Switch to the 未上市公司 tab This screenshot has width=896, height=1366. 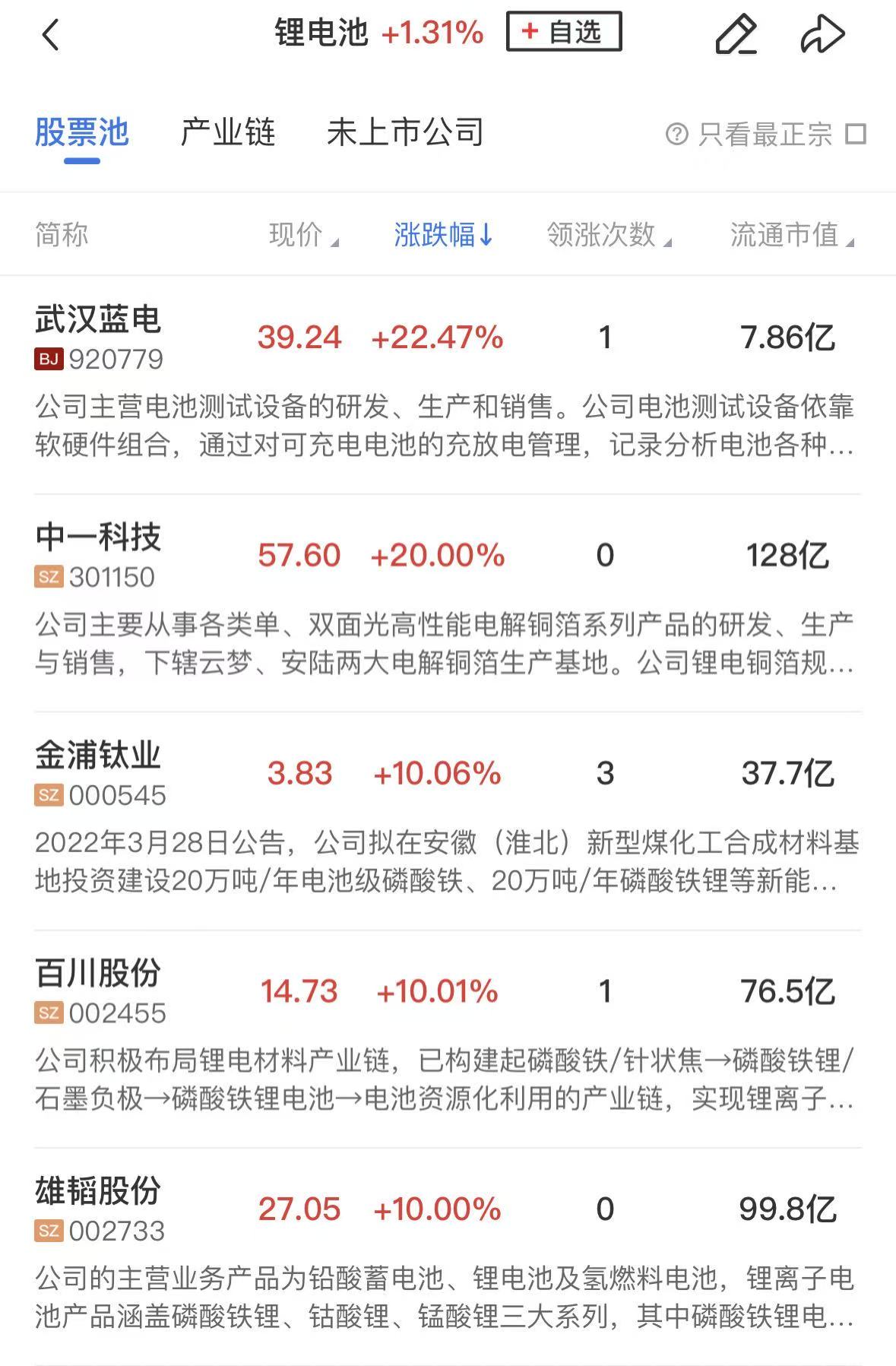(405, 133)
